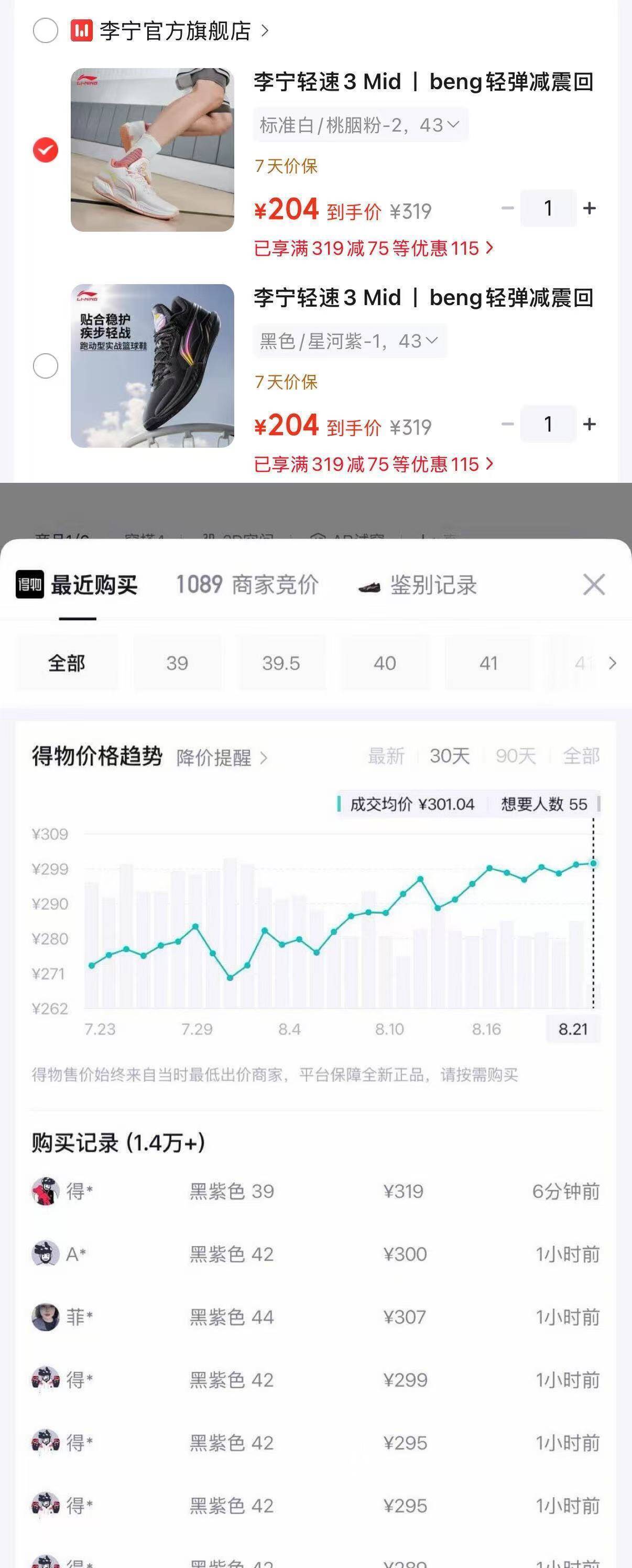Change the 标准白/桃胭粉-2, 43 variant
This screenshot has width=632, height=1568.
360,125
